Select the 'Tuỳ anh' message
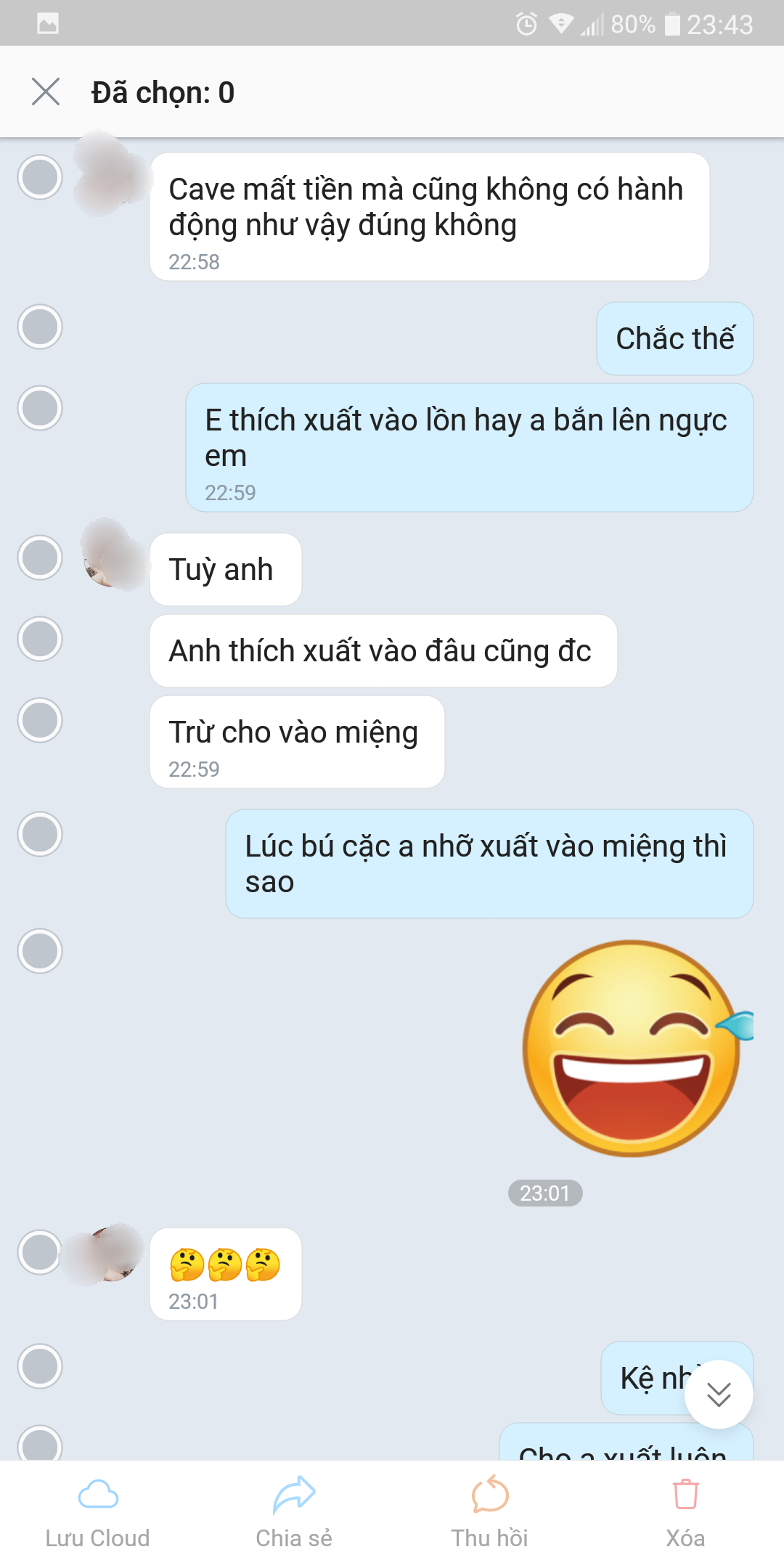This screenshot has width=784, height=1568. coord(40,558)
